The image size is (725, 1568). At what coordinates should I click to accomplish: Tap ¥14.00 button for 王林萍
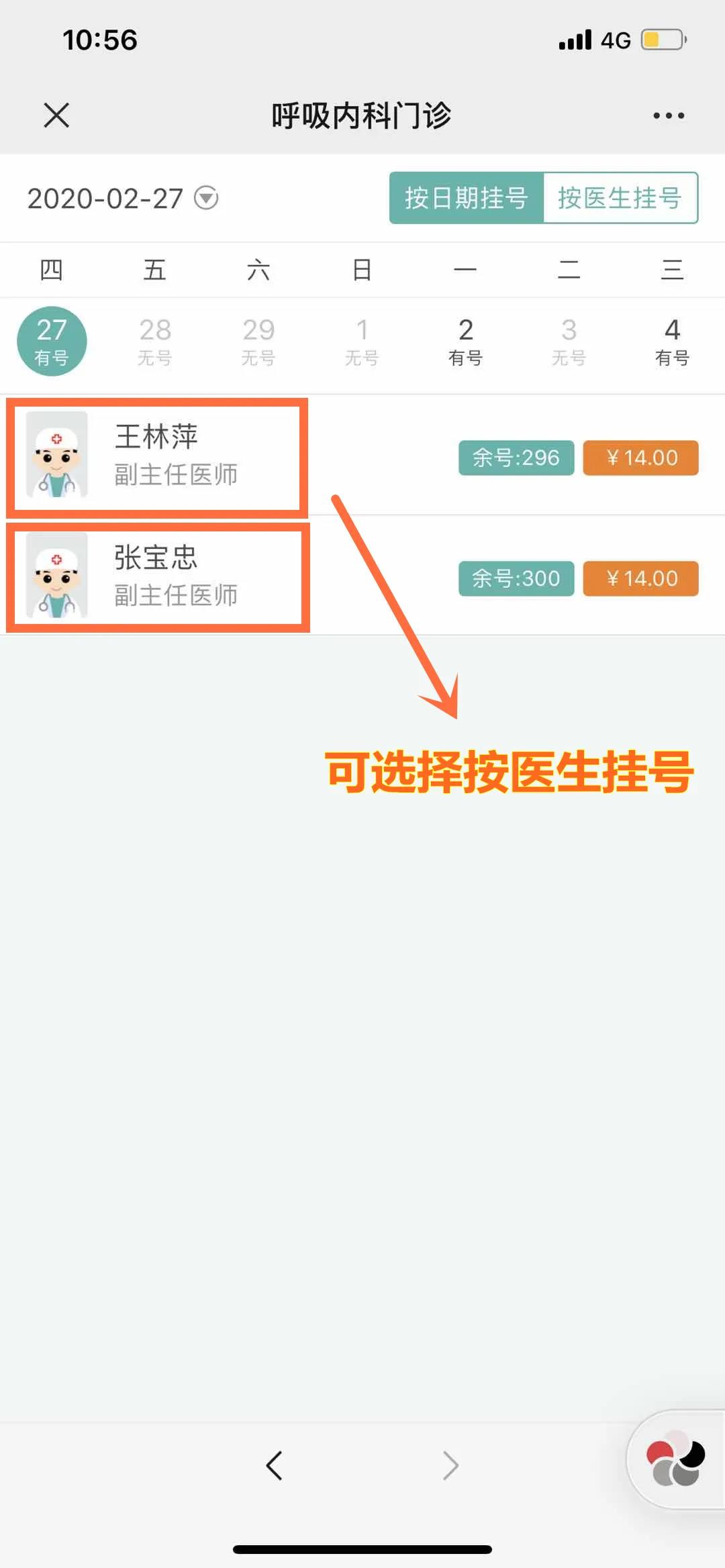tap(640, 458)
